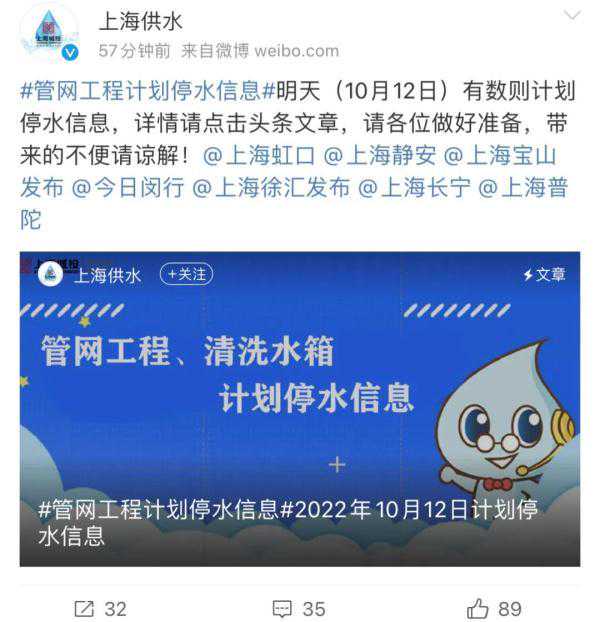The height and width of the screenshot is (622, 600).
Task: Expand the post options chevron
Action: tap(572, 16)
